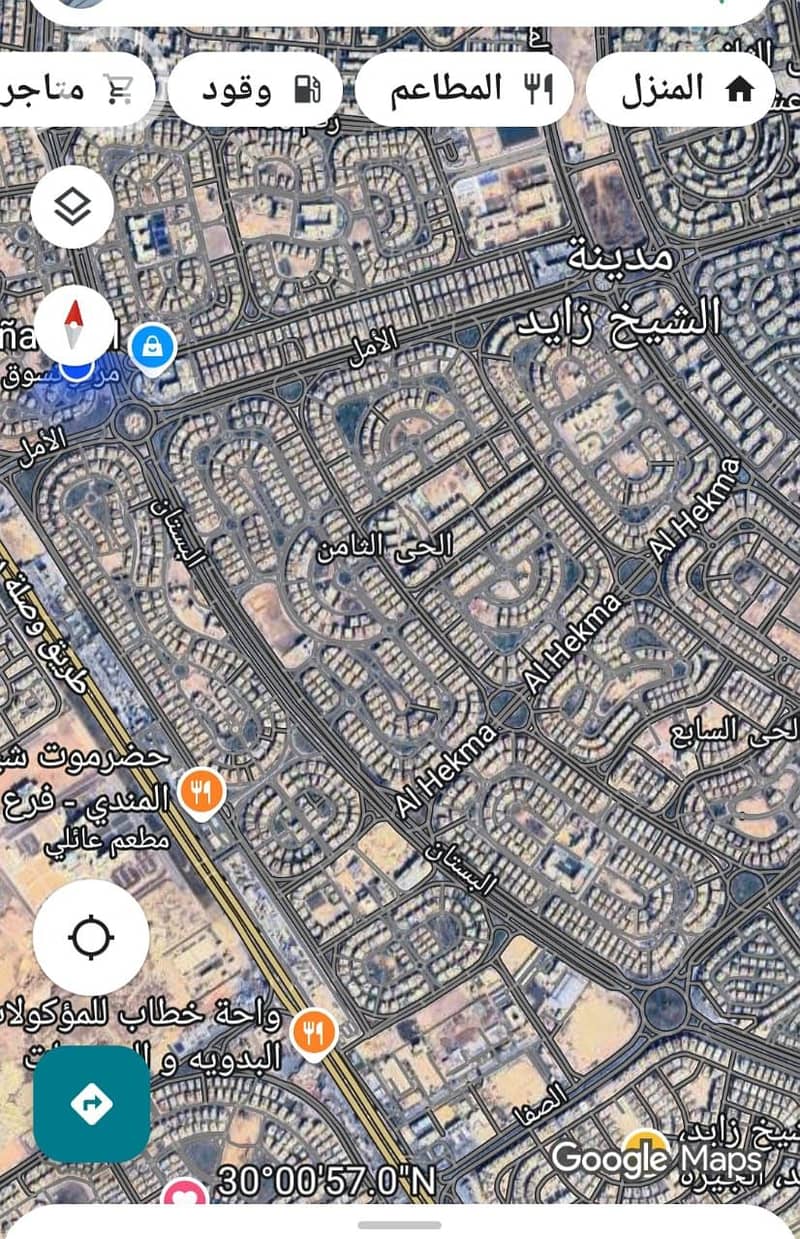Tap the blue shopping mall marker

tap(152, 349)
